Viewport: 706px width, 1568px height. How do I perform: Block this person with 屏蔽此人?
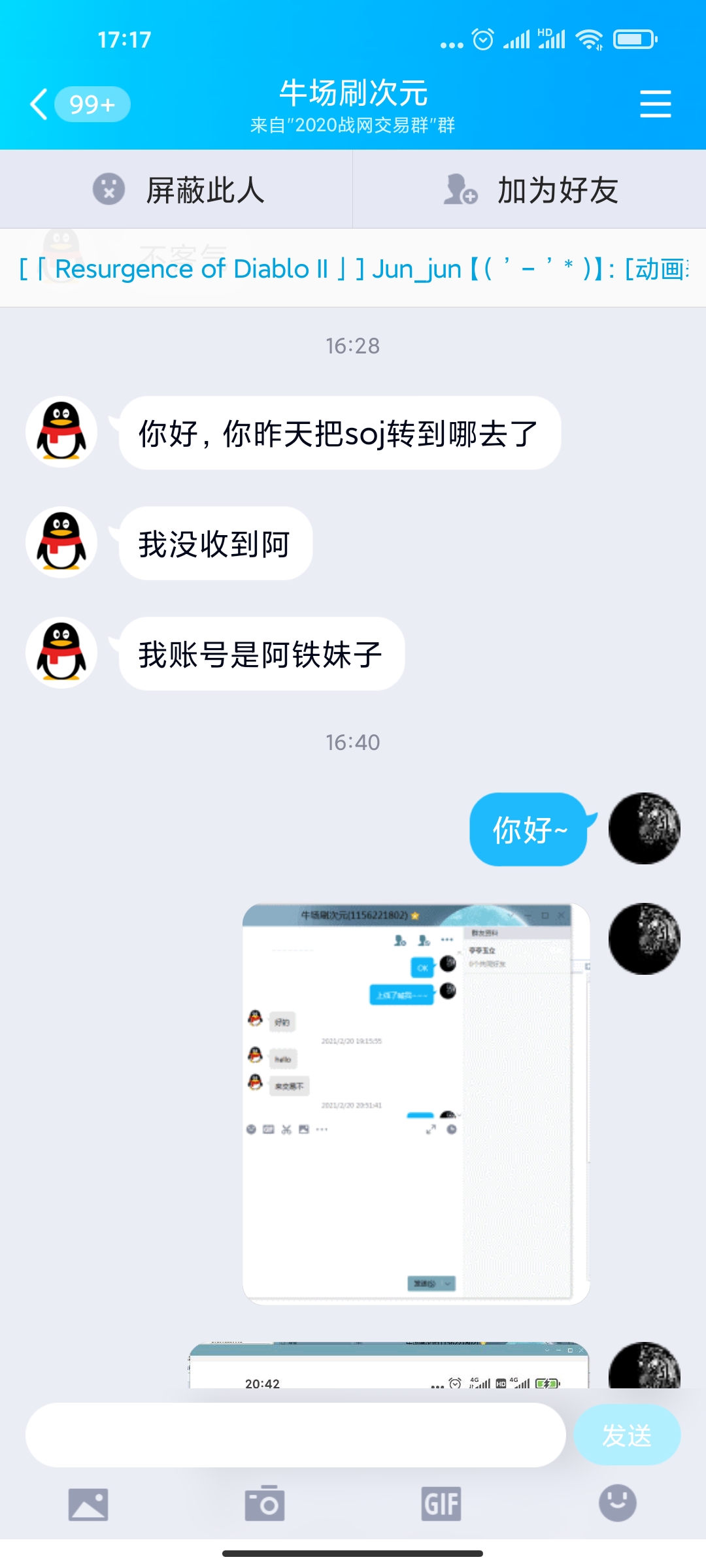point(176,190)
